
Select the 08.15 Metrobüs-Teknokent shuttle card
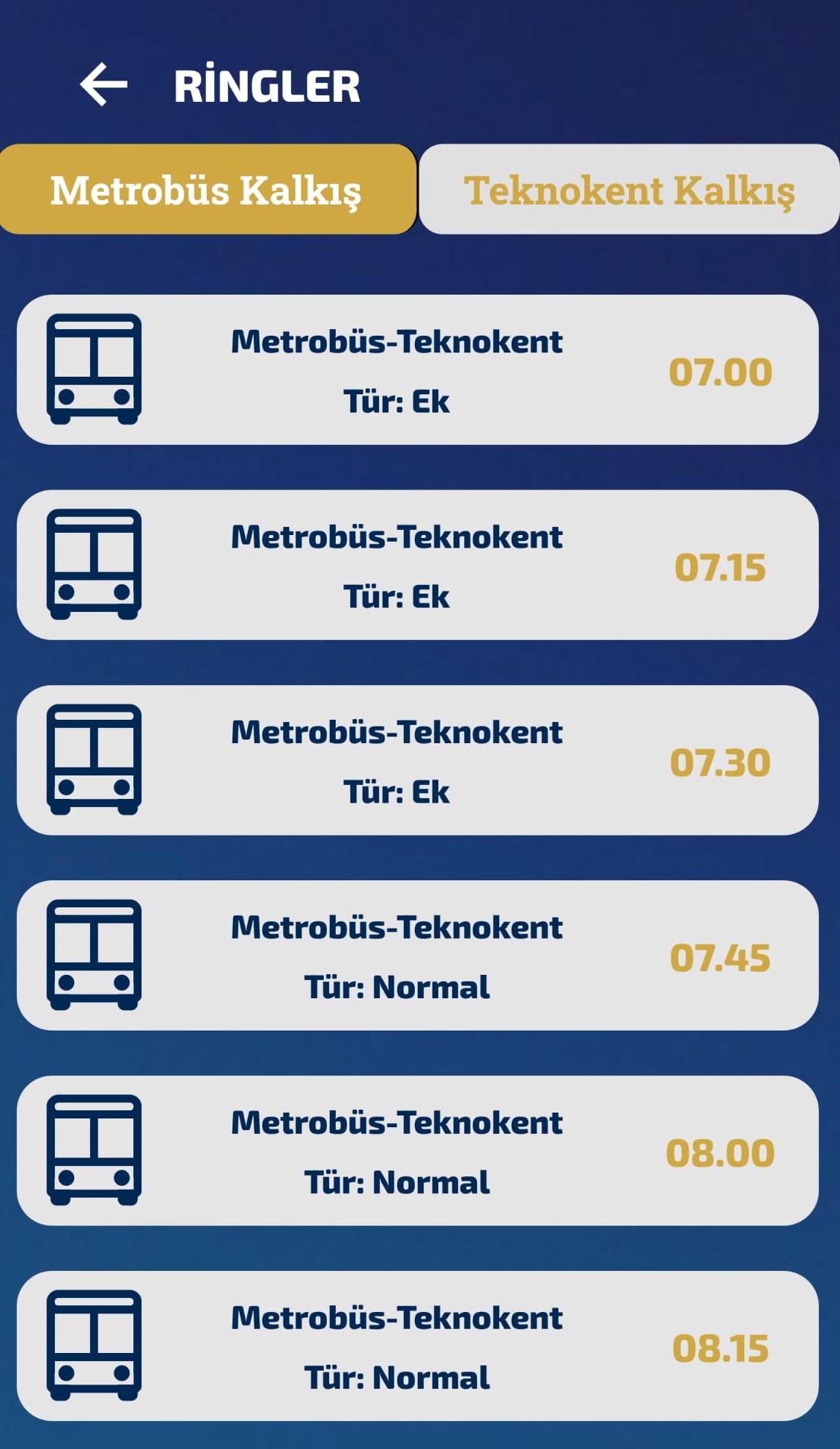coord(417,1346)
